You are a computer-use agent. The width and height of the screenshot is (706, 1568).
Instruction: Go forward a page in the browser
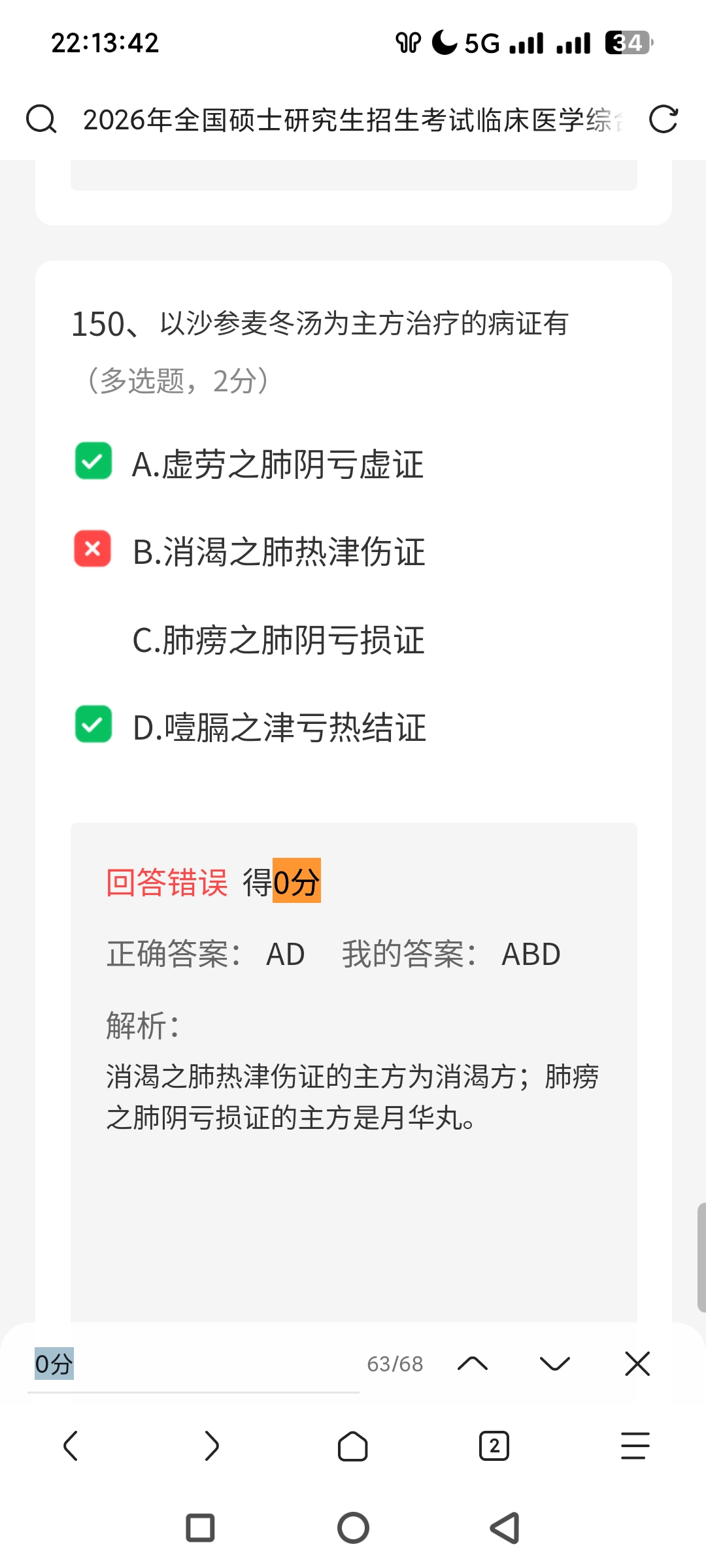[x=212, y=1446]
